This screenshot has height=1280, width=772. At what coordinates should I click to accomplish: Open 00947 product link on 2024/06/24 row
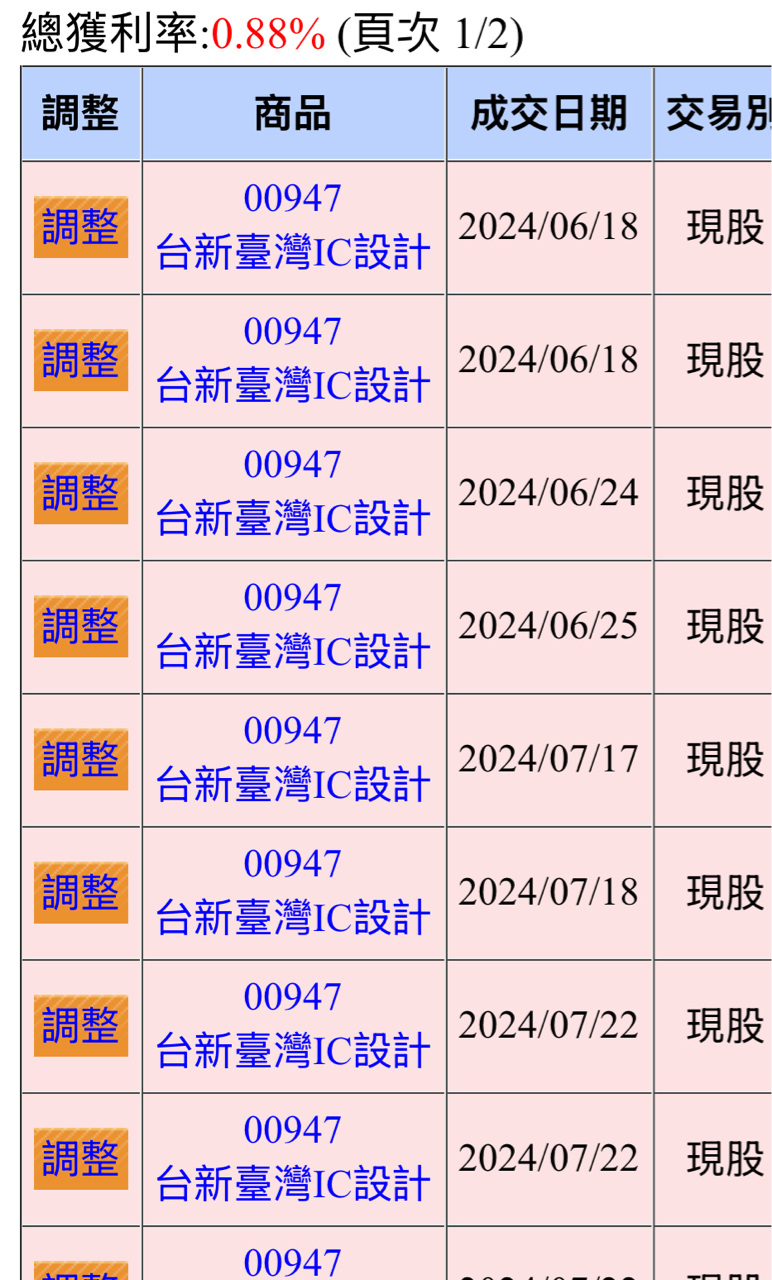pyautogui.click(x=293, y=492)
